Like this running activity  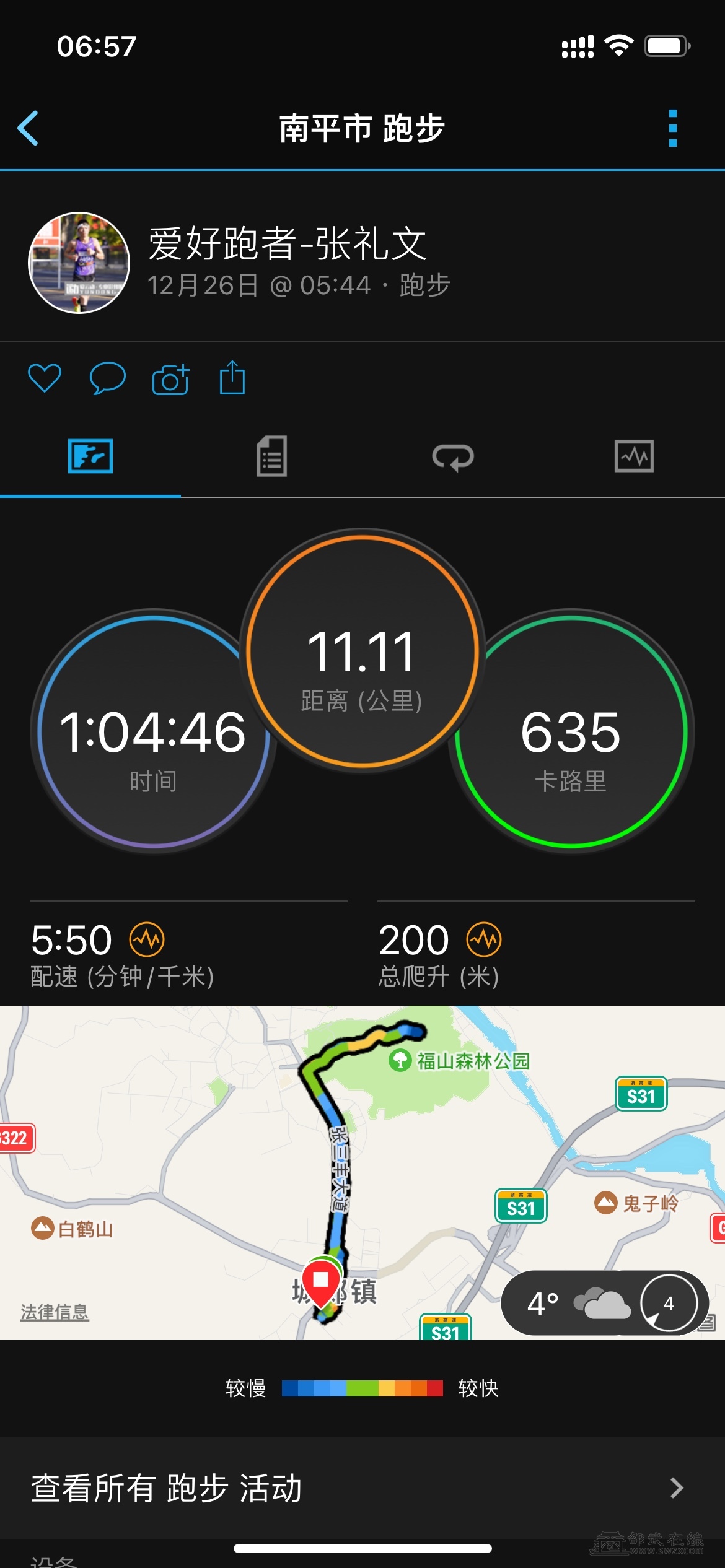(x=45, y=378)
